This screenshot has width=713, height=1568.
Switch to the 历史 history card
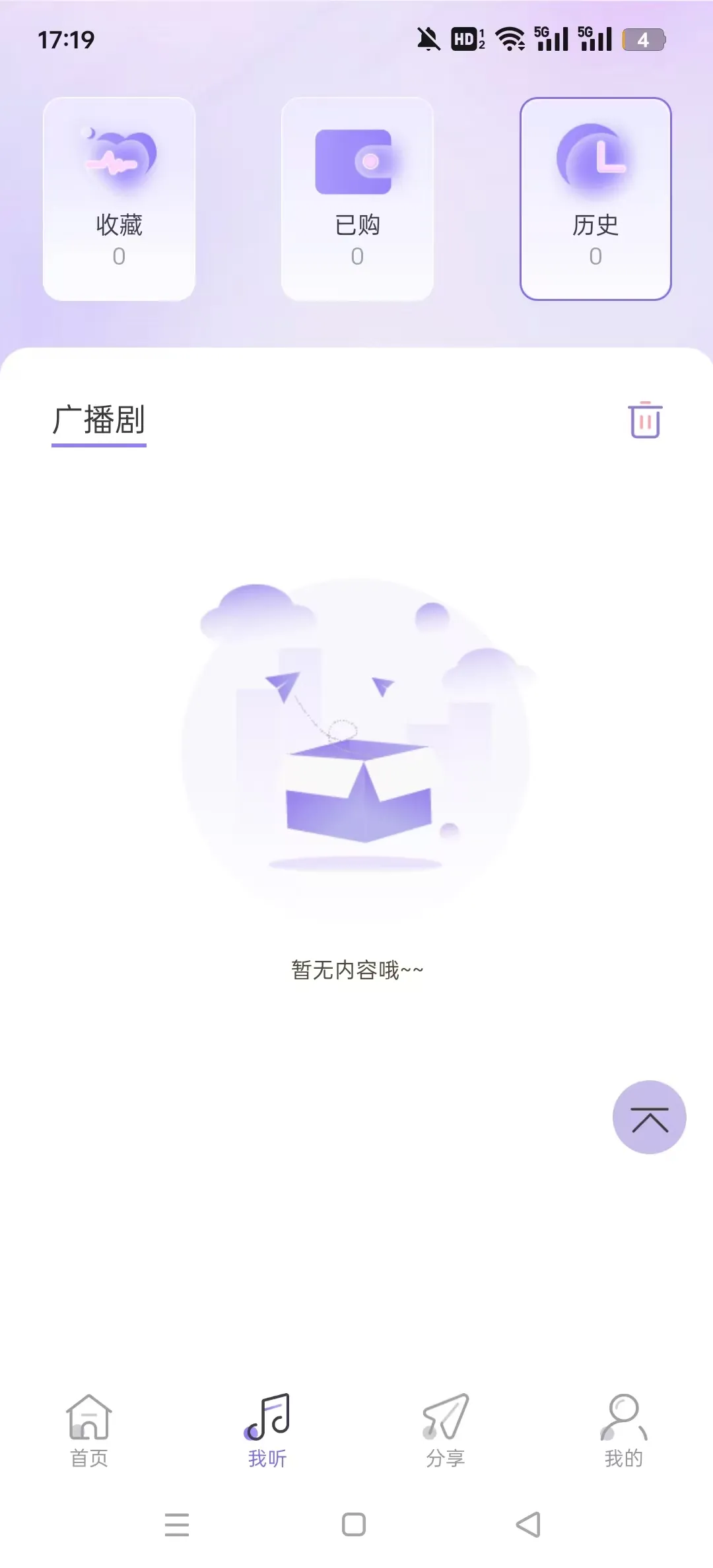click(x=595, y=199)
